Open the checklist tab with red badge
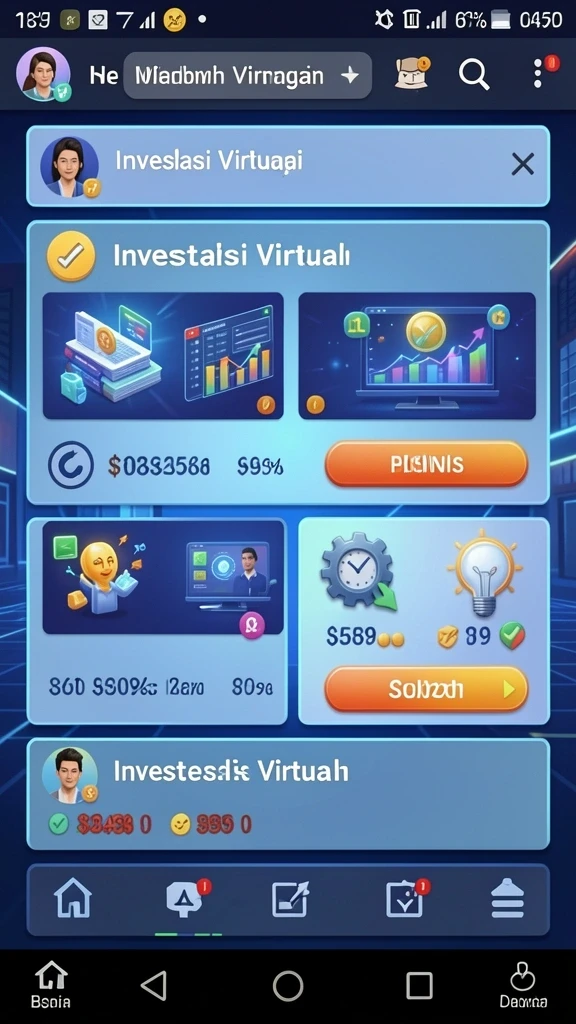This screenshot has height=1024, width=576. tap(406, 899)
